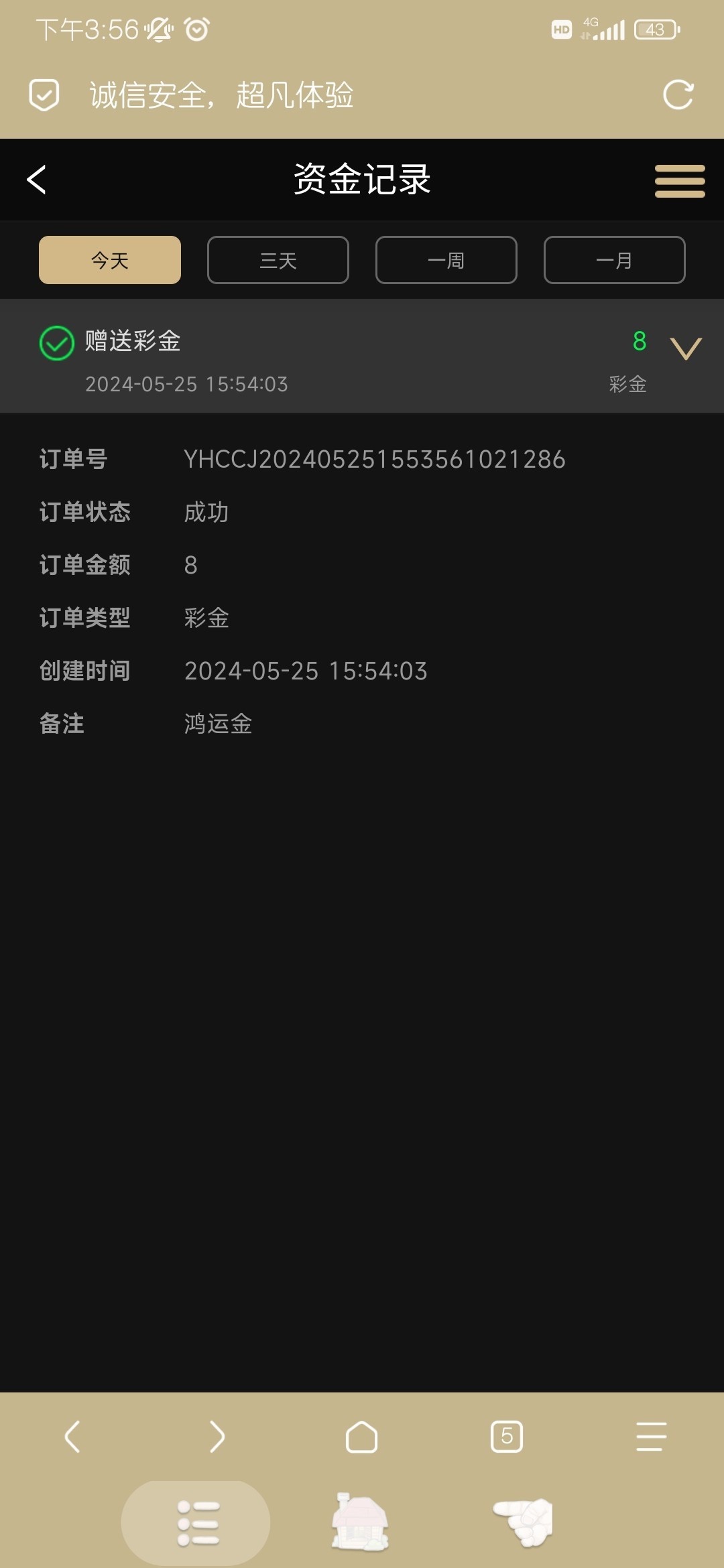Select the 今天 filter
The height and width of the screenshot is (1568, 724).
click(x=110, y=260)
